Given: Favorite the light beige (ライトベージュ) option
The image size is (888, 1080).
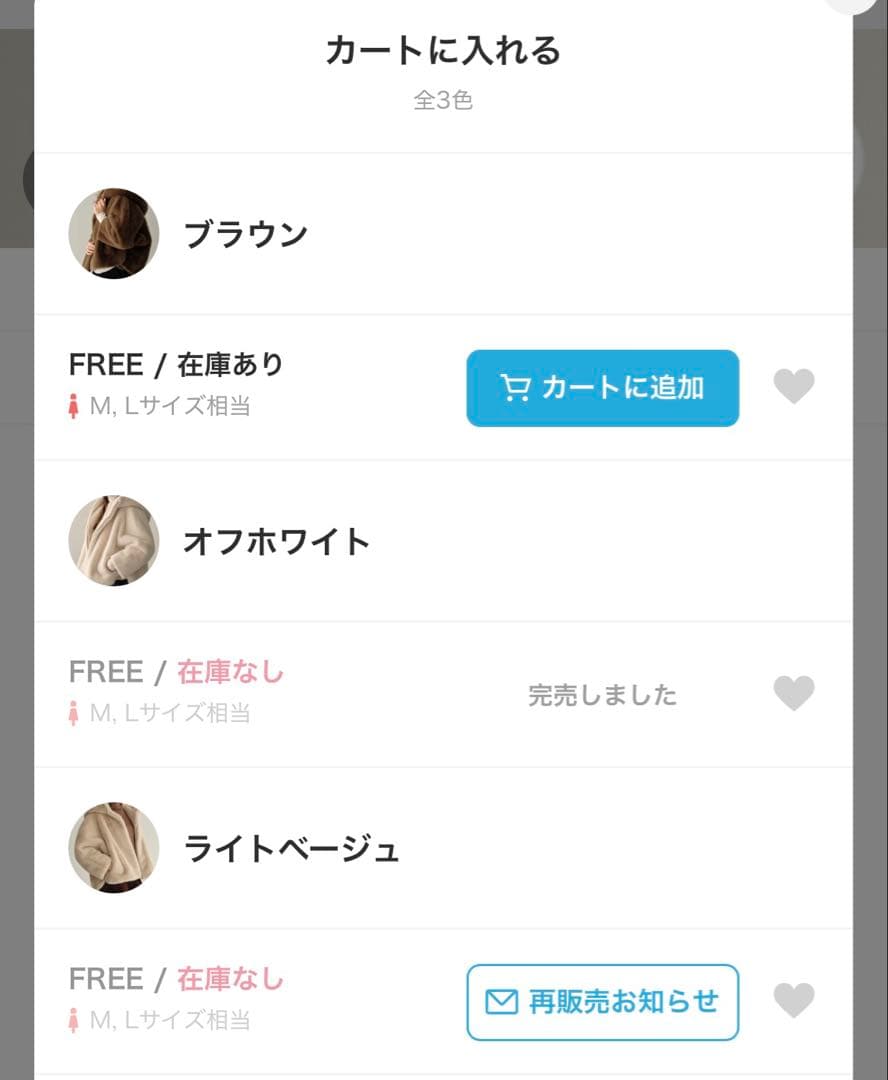Looking at the screenshot, I should [794, 1001].
